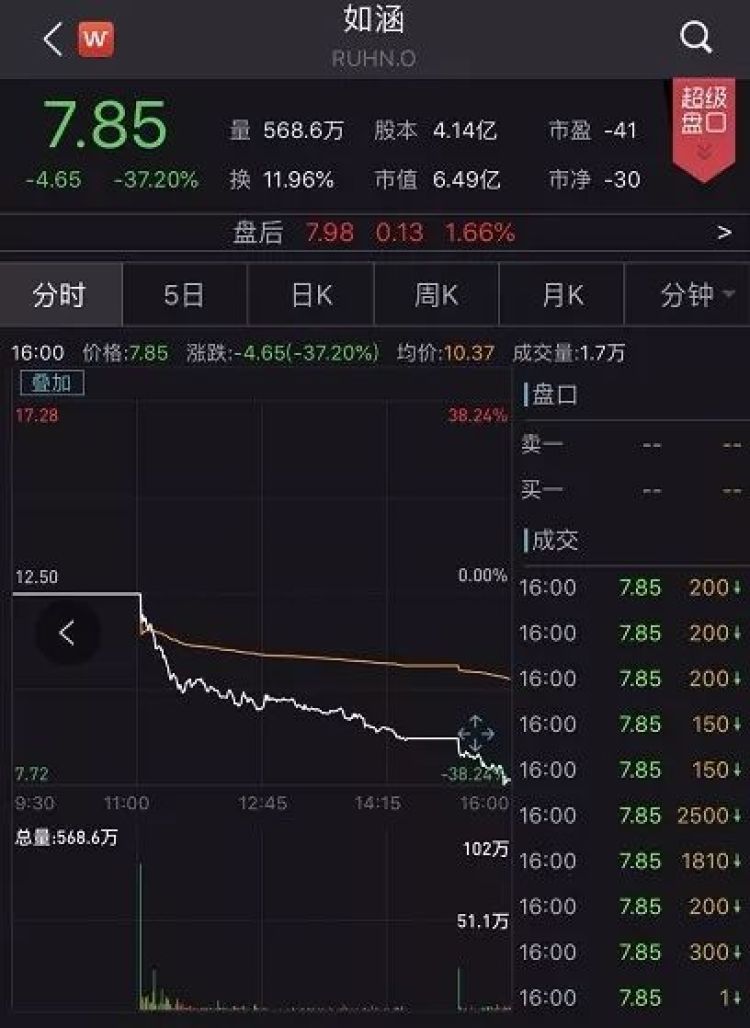Open the 分钟 interval dropdown

pyautogui.click(x=687, y=295)
